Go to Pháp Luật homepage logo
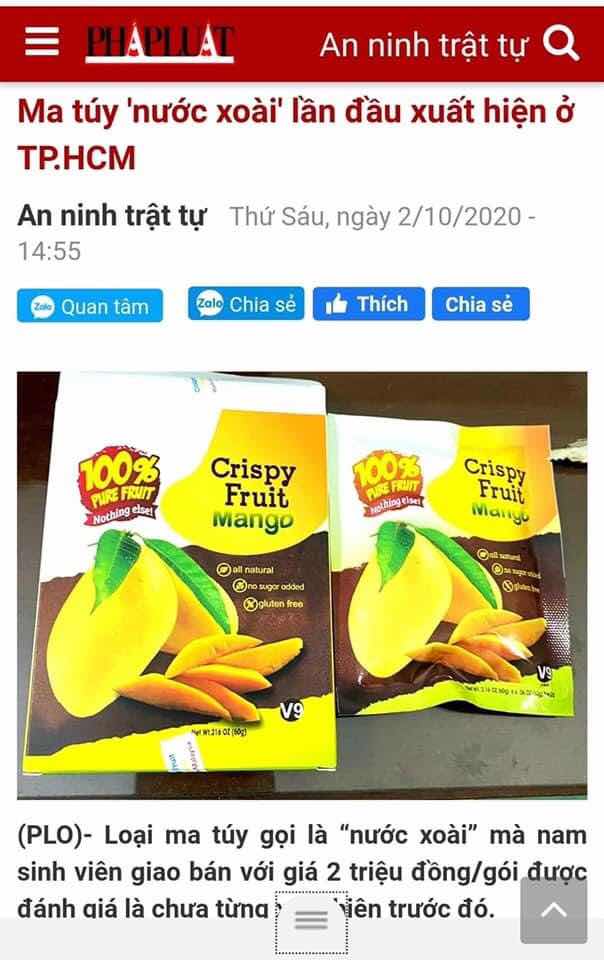 160,42
